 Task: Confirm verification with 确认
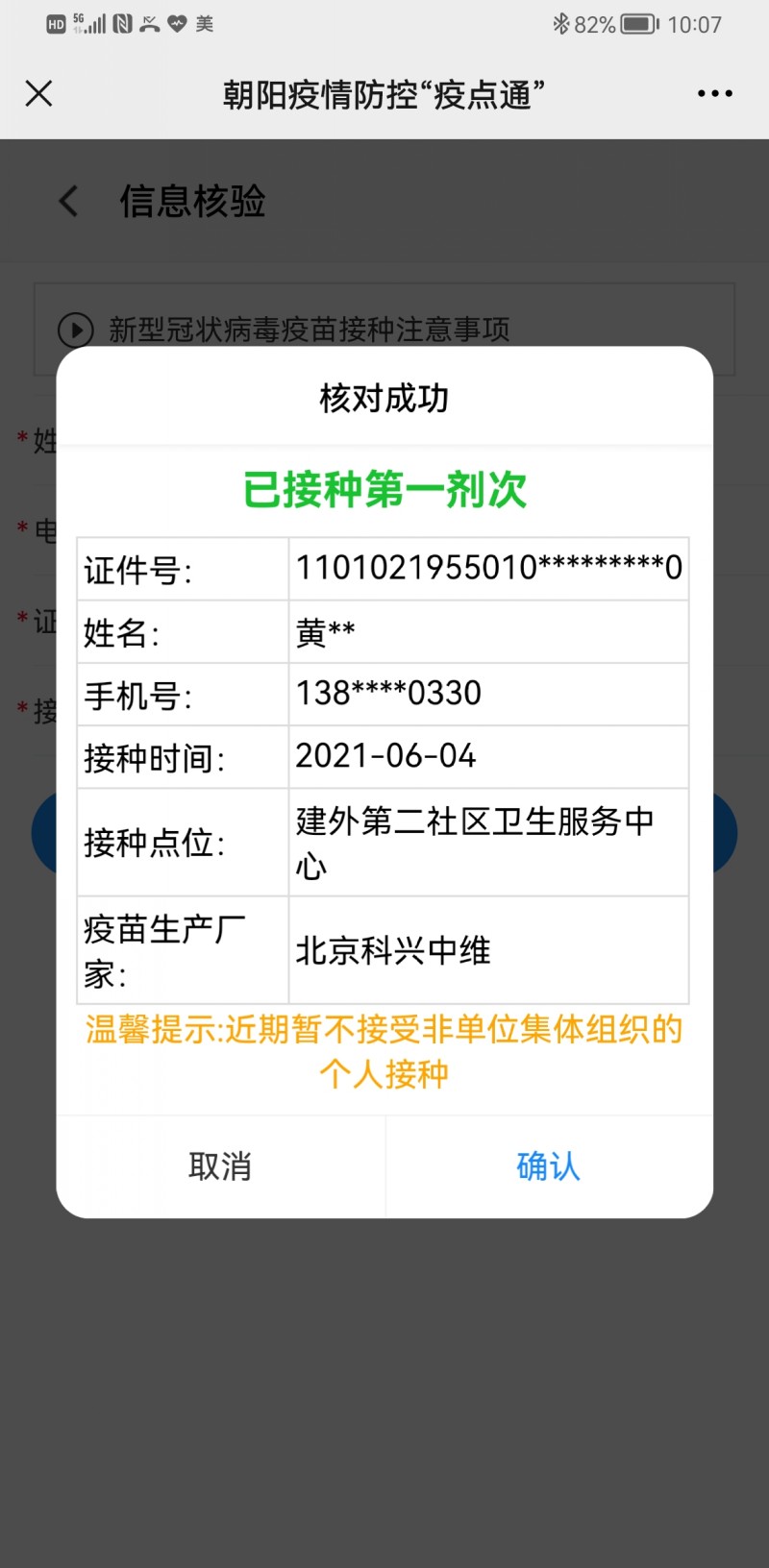coord(549,1166)
